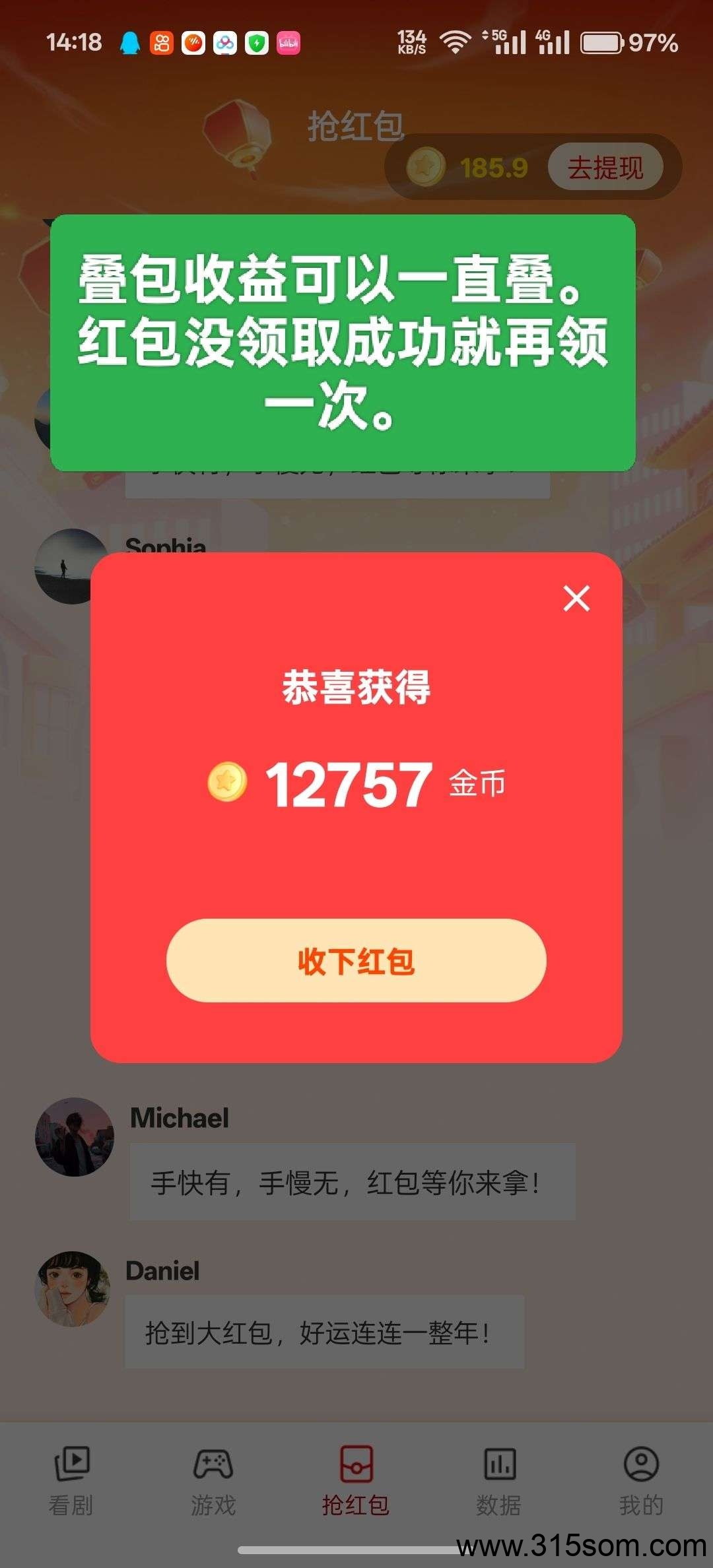This screenshot has width=713, height=1568.
Task: Open the 游戏 tab
Action: [213, 1481]
